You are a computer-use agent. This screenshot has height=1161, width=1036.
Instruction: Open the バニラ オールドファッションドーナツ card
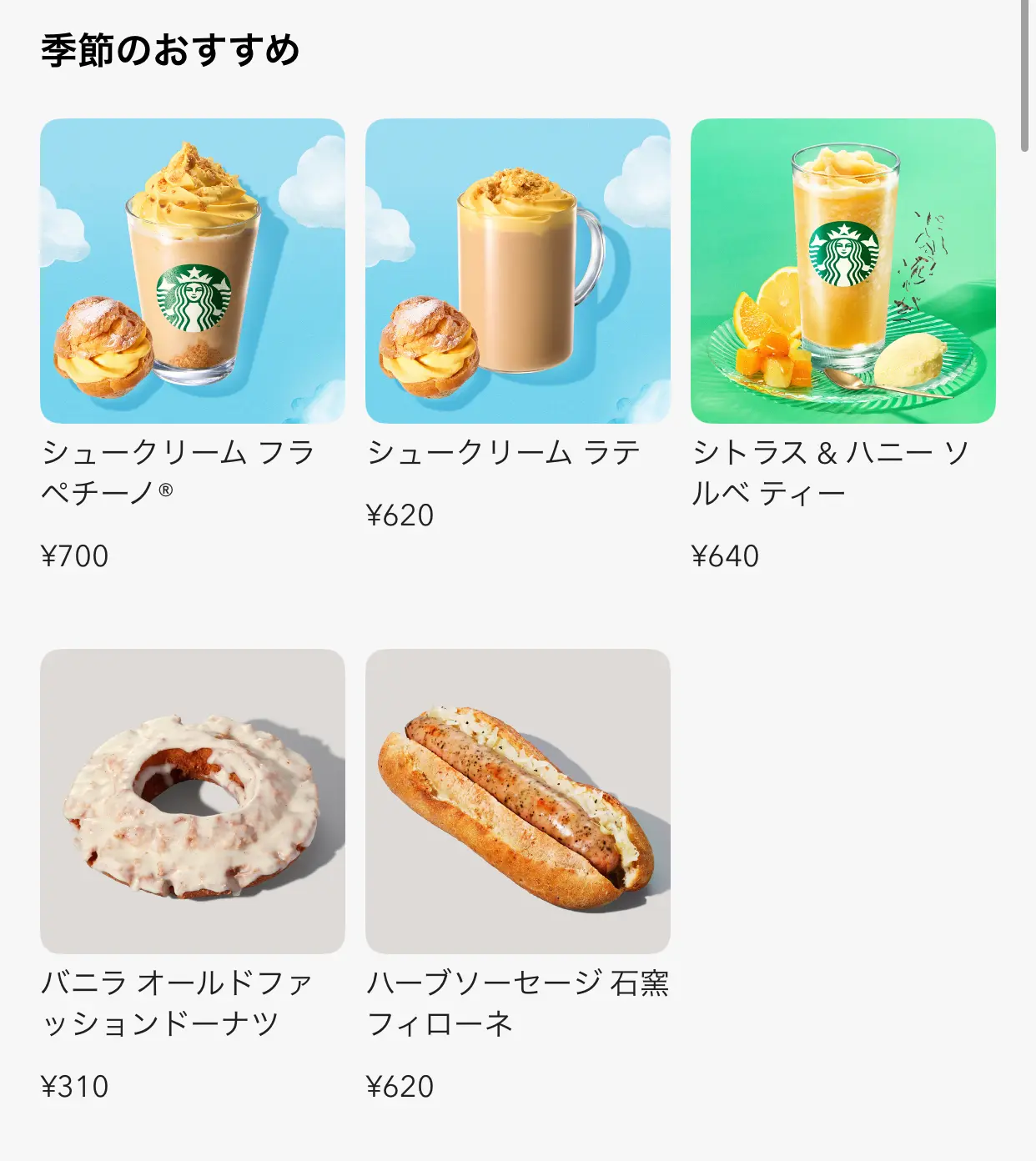click(192, 801)
